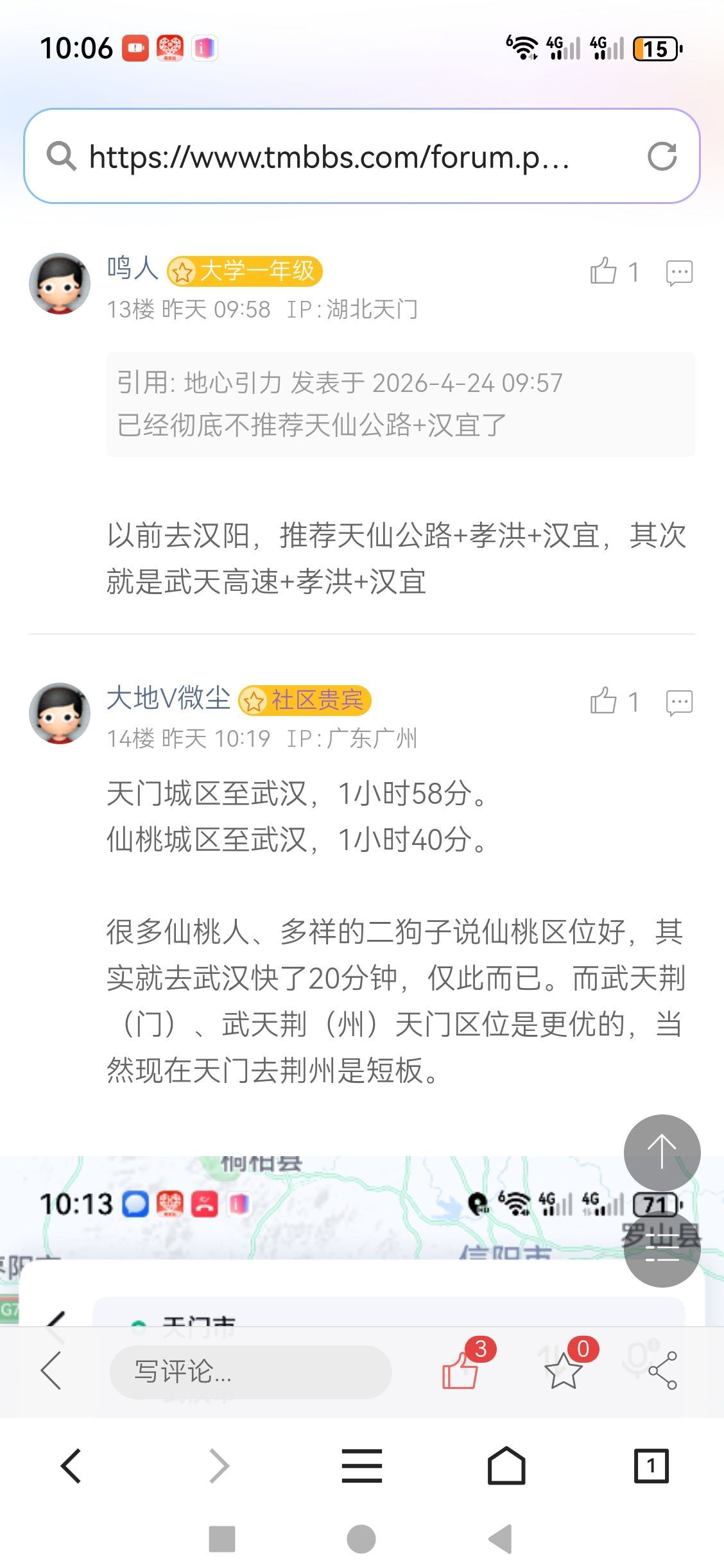
Task: Like 大地V微尘's 14楼 comment
Action: click(x=604, y=701)
